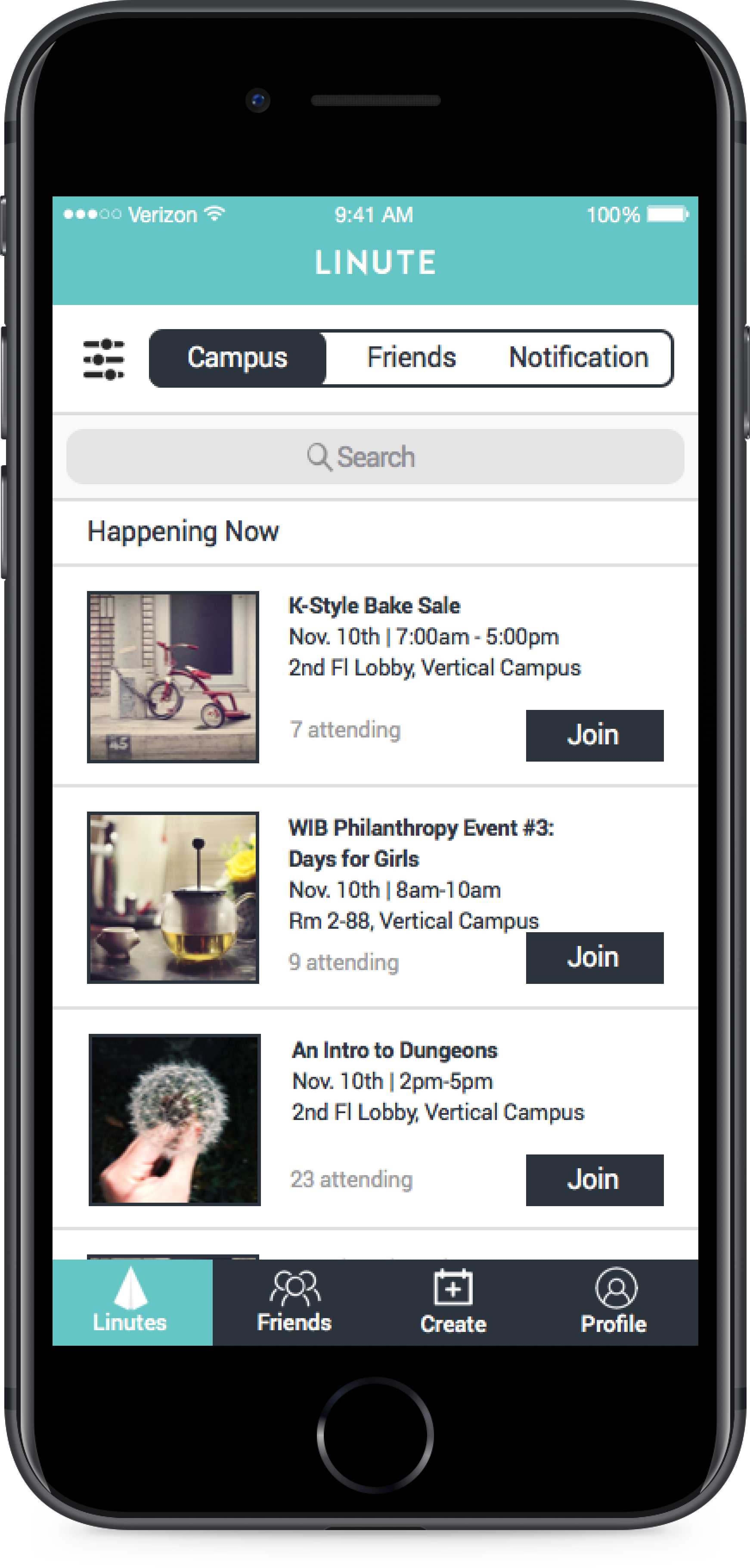Go to the Linutes bottom tab
750x1568 pixels.
tap(131, 1302)
